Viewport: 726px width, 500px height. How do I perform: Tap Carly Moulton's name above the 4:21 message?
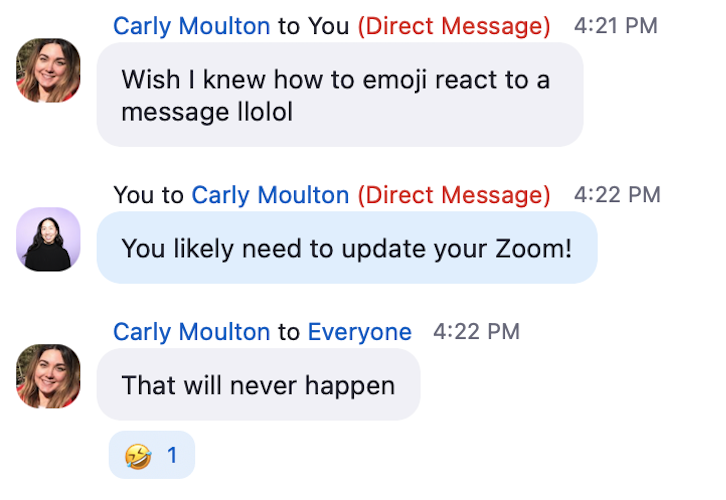pyautogui.click(x=191, y=26)
